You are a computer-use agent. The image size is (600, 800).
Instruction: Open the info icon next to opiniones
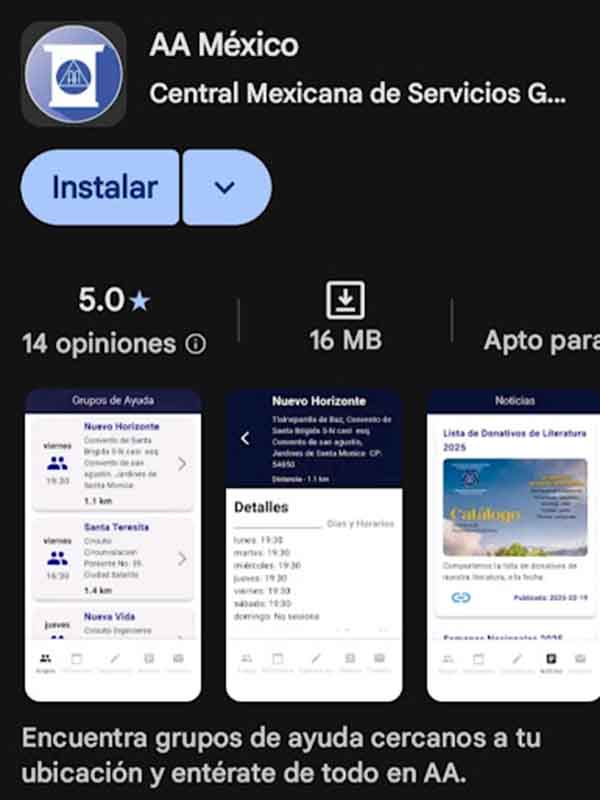click(x=197, y=344)
